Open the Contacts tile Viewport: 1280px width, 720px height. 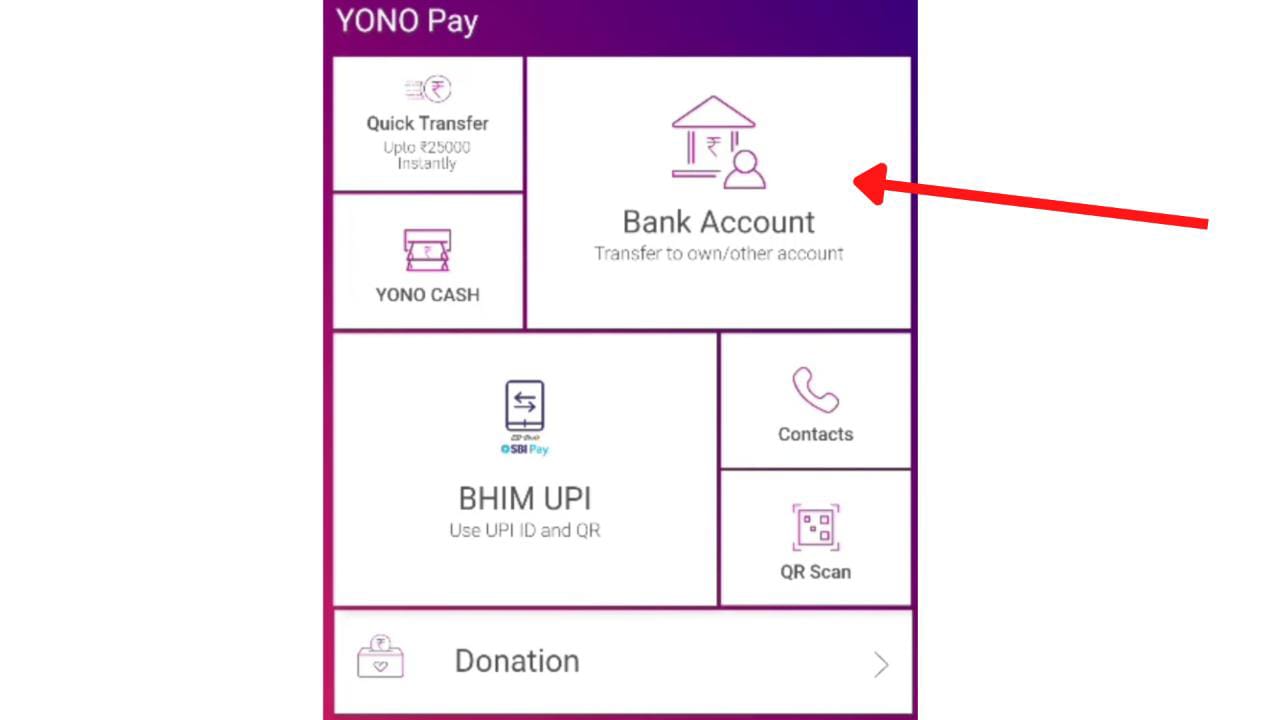point(815,401)
